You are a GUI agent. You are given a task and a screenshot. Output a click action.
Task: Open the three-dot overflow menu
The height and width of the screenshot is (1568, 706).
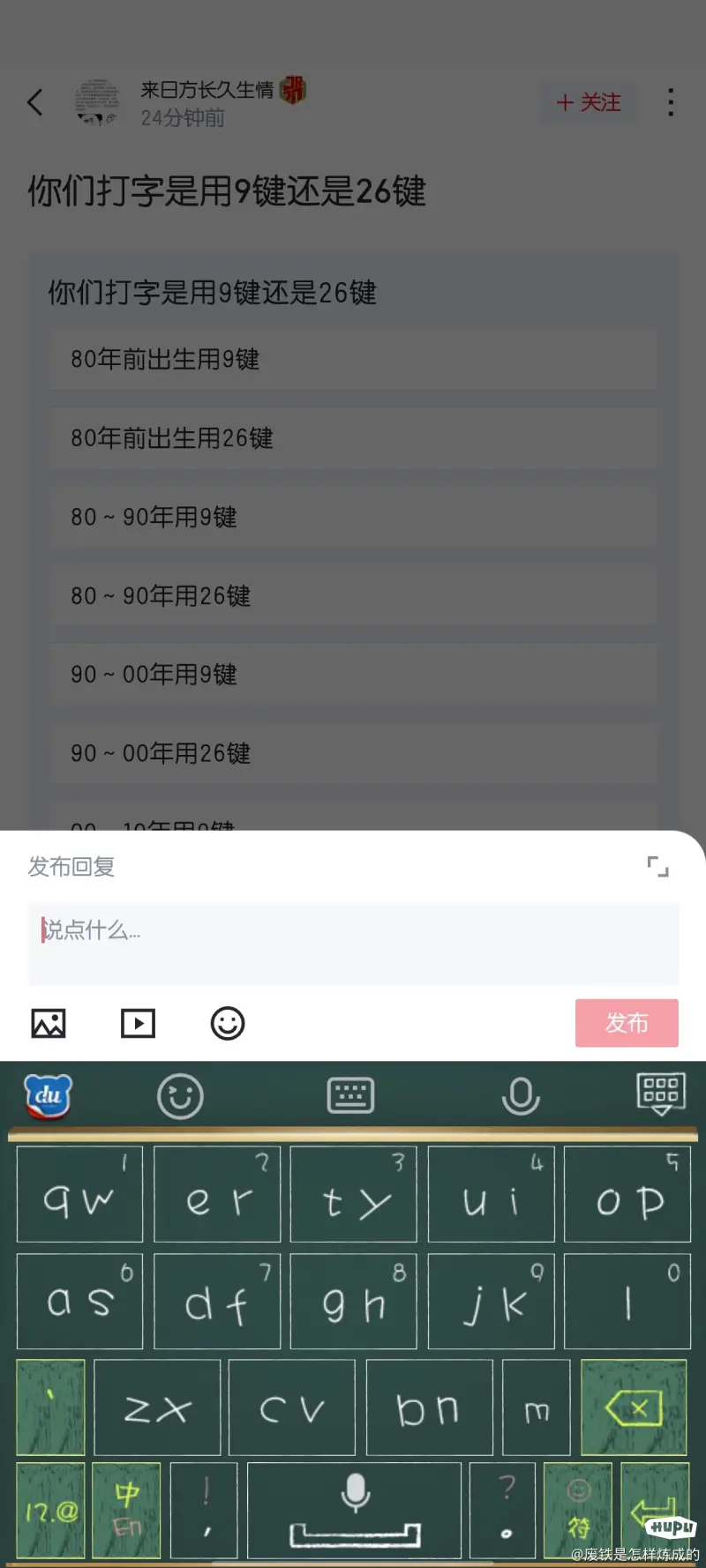(671, 102)
